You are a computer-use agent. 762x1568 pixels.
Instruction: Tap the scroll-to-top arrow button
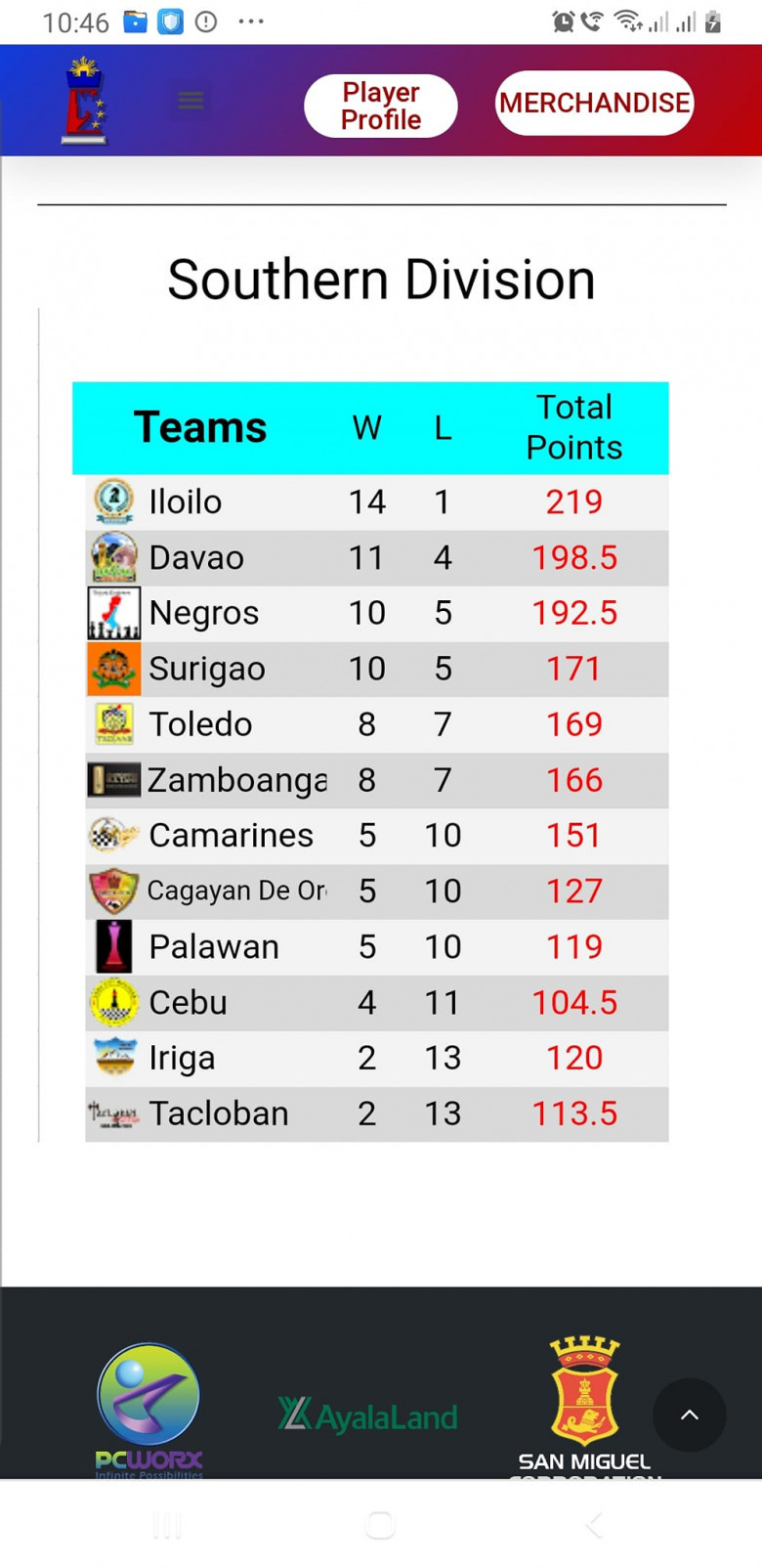pyautogui.click(x=689, y=1415)
